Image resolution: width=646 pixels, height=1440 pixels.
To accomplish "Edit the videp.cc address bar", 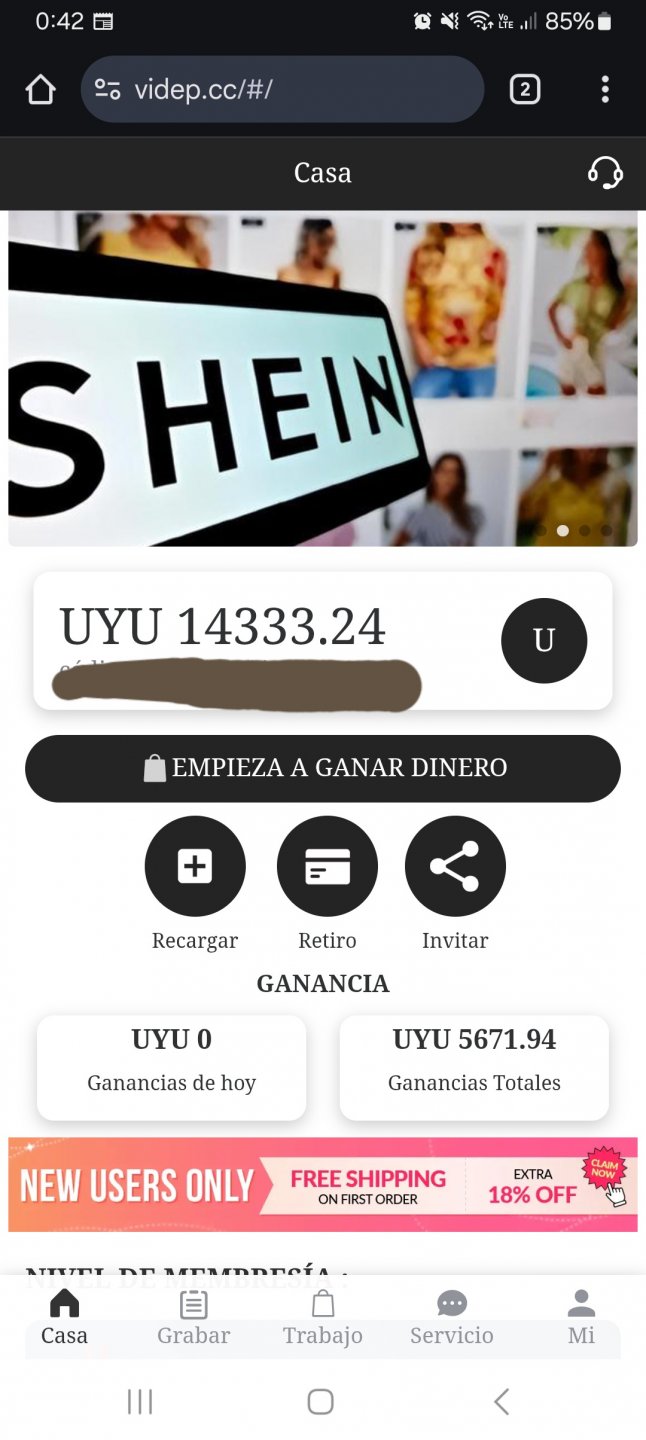I will (282, 90).
